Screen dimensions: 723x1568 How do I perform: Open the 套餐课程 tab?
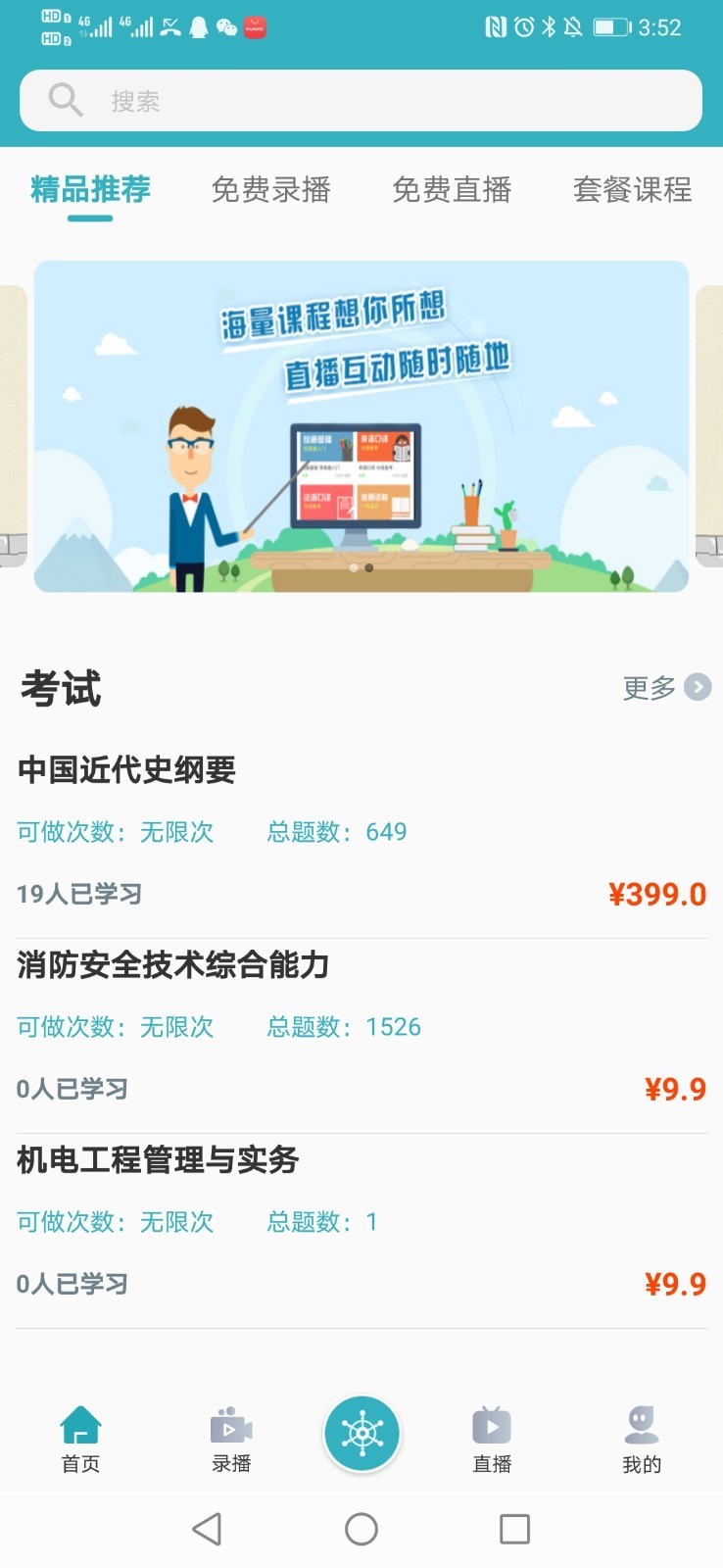(x=633, y=190)
